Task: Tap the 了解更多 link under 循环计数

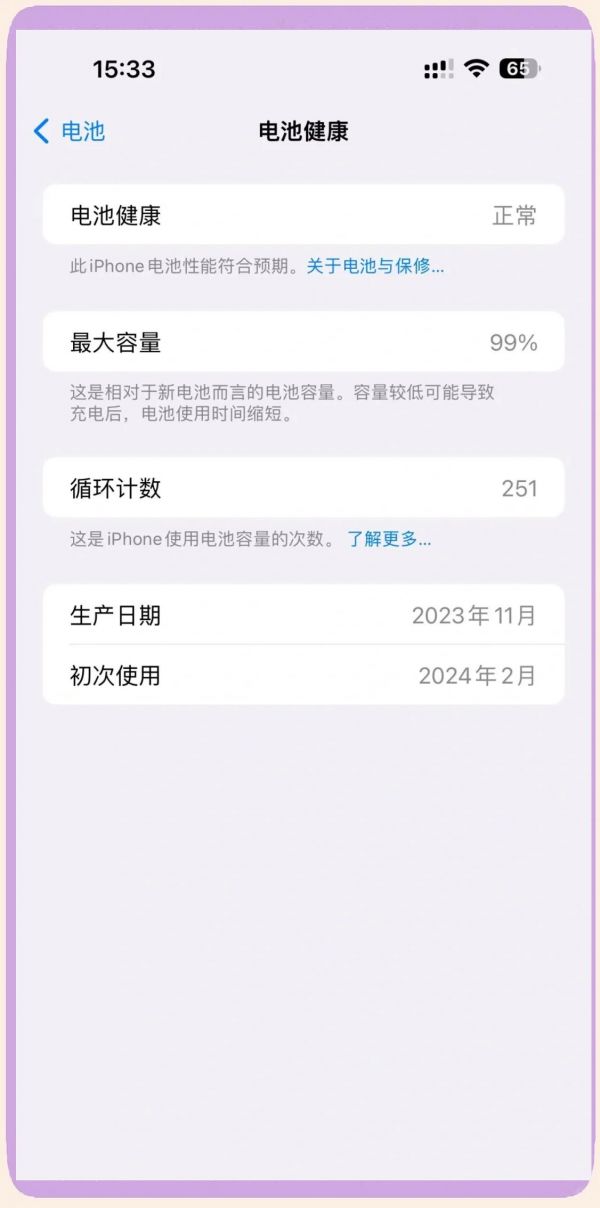Action: tap(389, 539)
